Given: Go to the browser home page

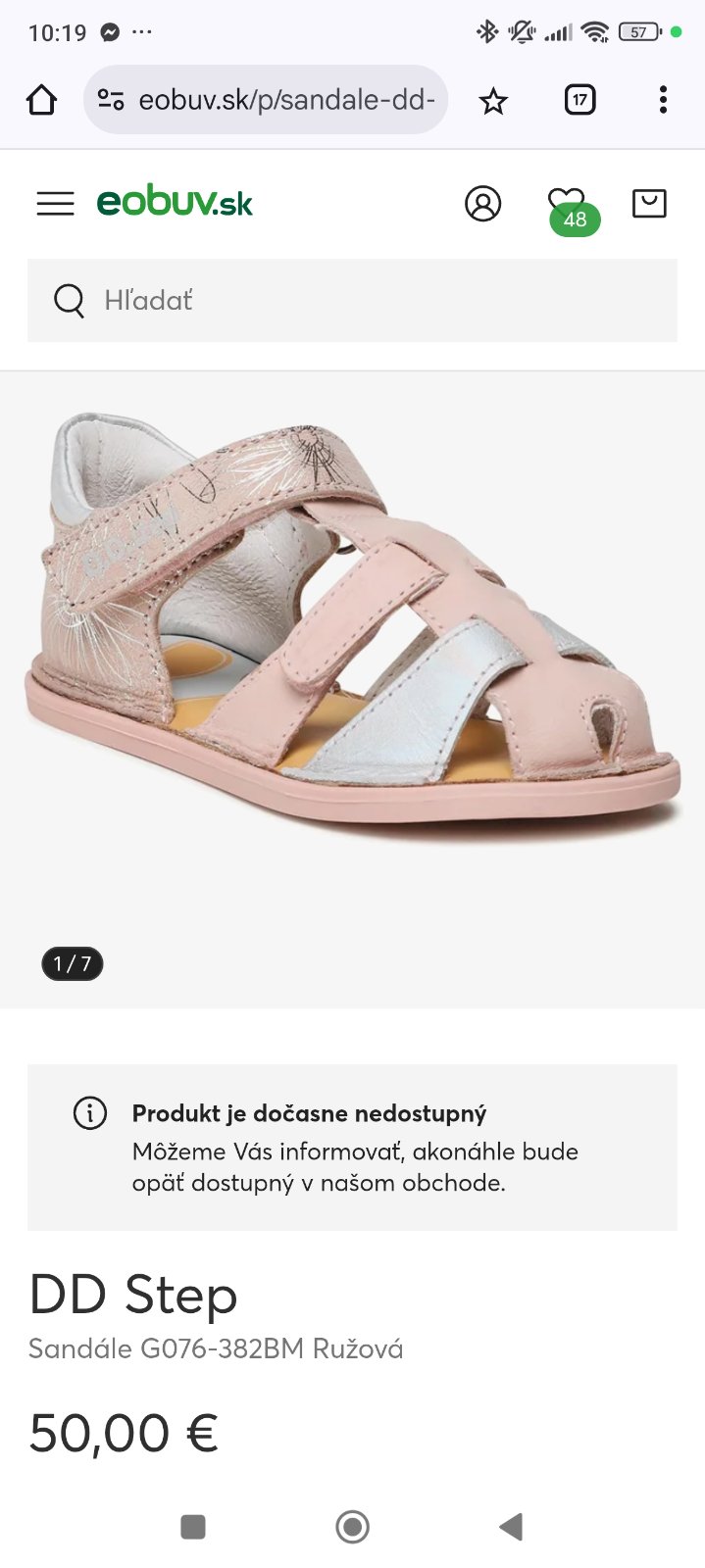Looking at the screenshot, I should (x=42, y=100).
